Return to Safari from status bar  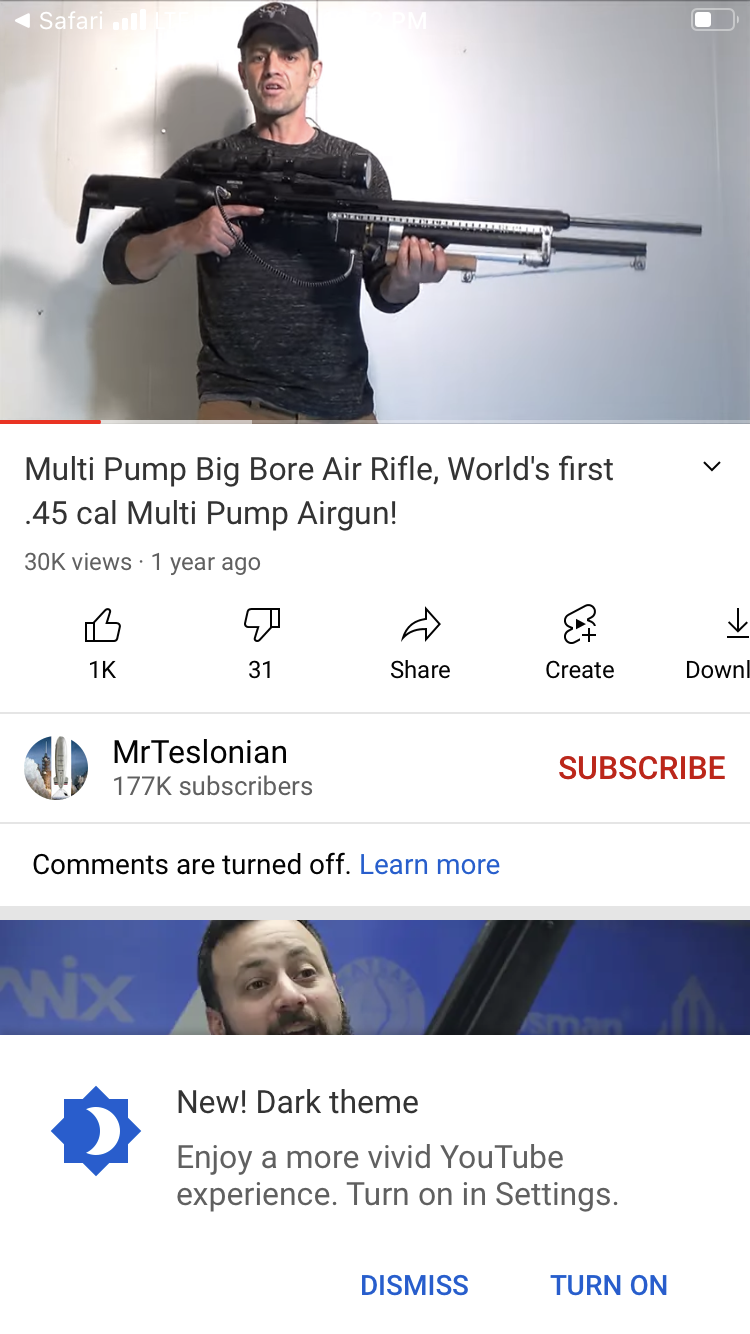(x=60, y=20)
